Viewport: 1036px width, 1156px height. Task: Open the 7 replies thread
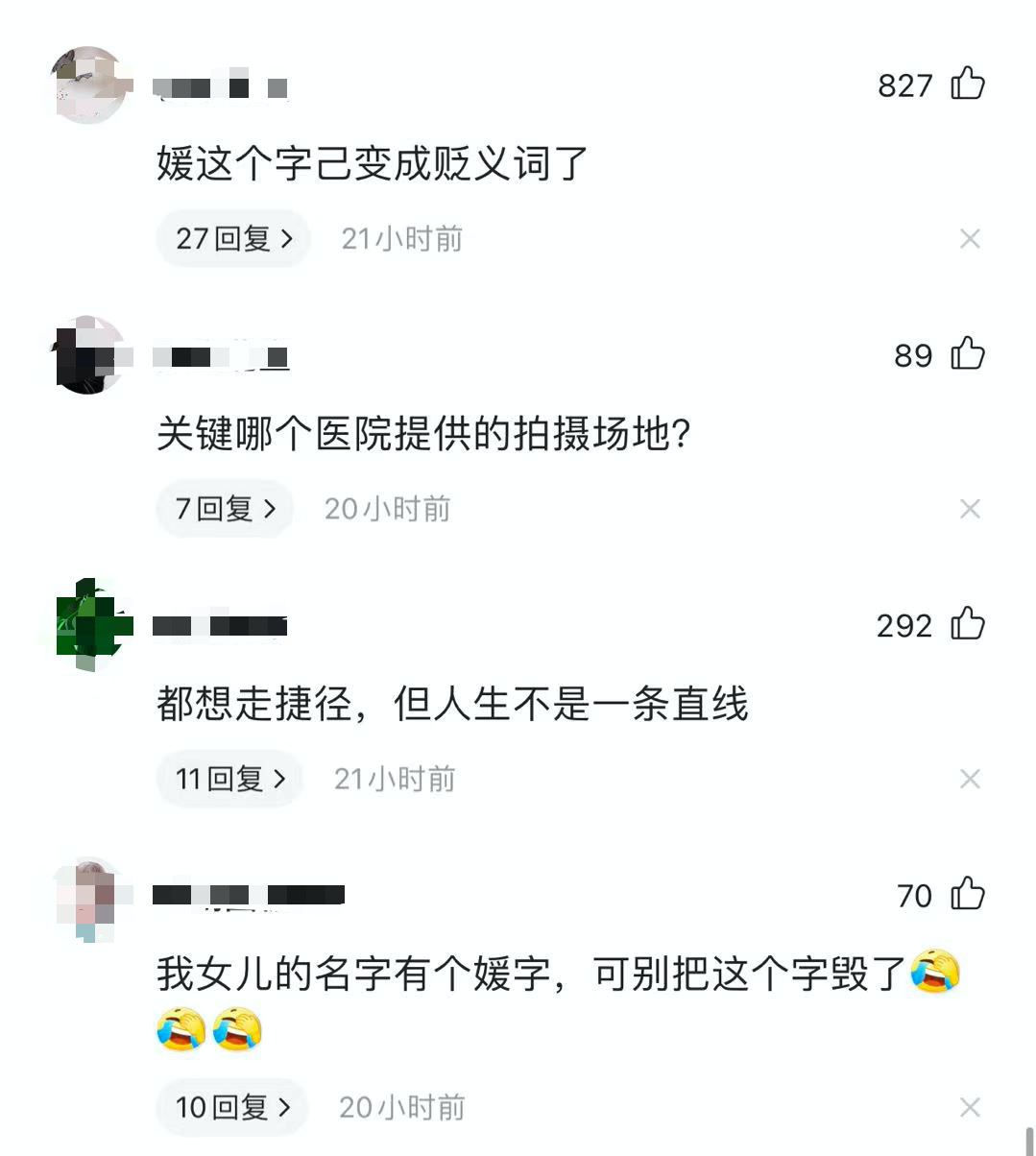pos(225,508)
